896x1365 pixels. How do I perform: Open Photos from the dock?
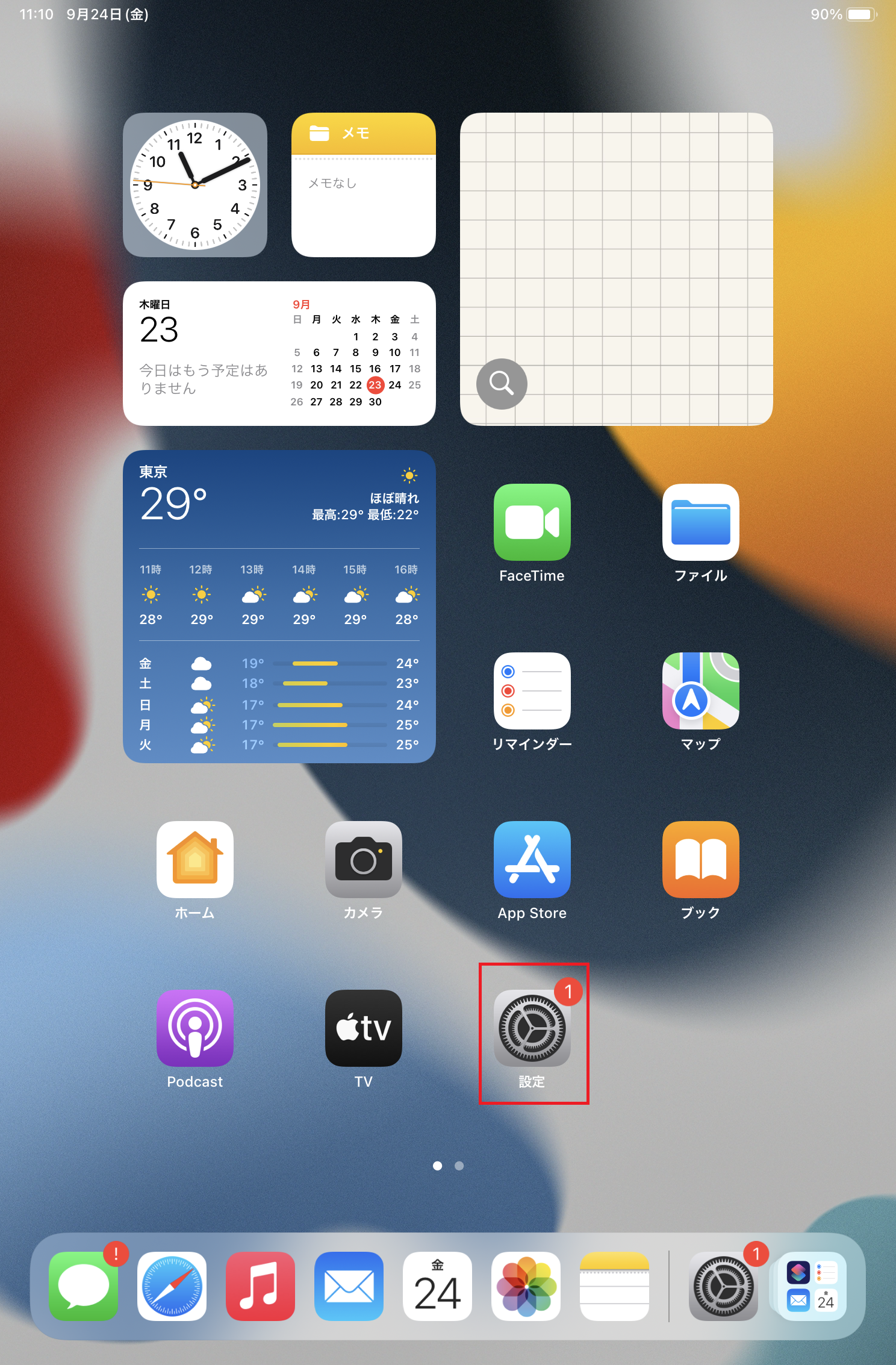[526, 1286]
